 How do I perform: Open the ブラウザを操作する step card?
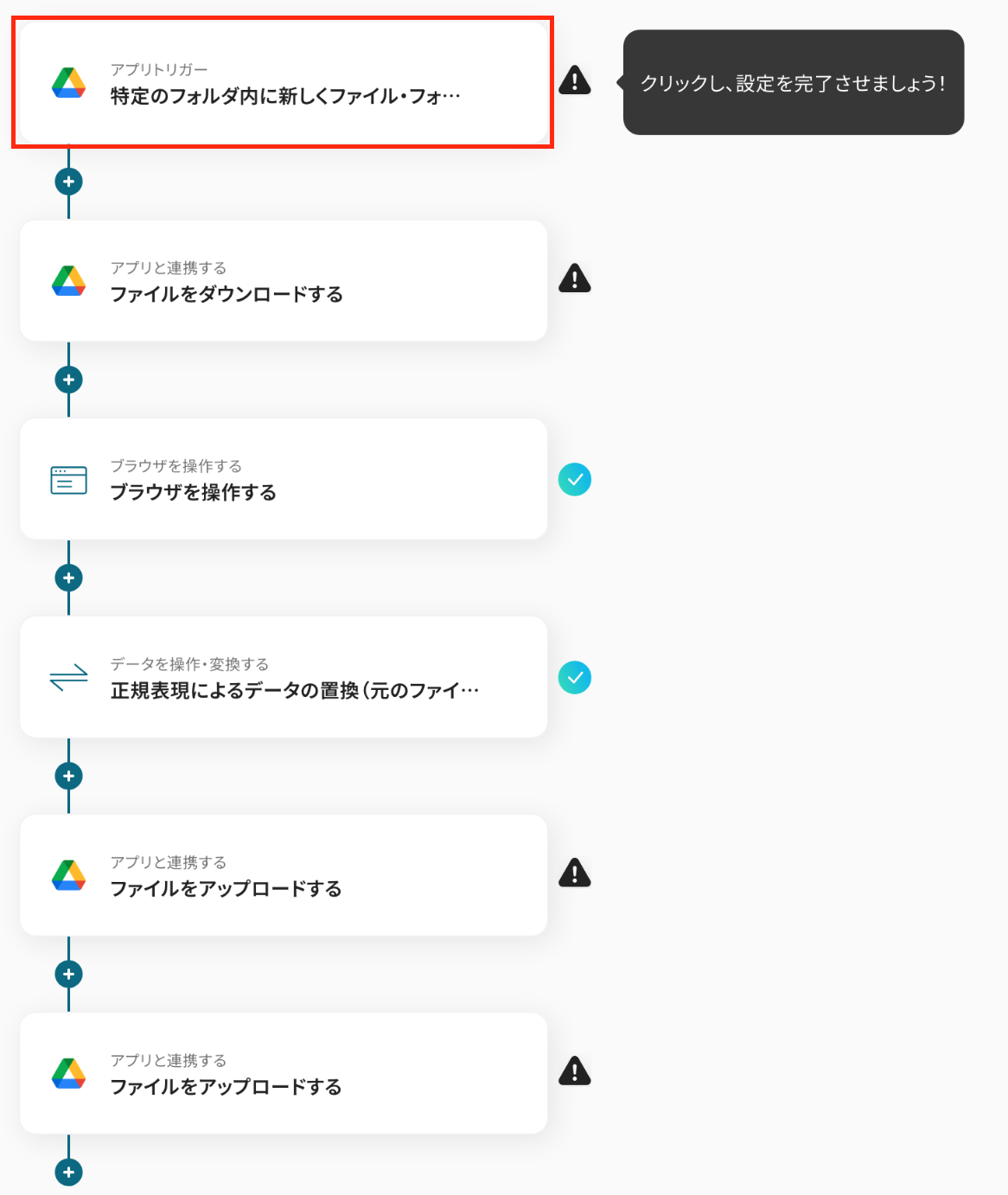click(284, 479)
